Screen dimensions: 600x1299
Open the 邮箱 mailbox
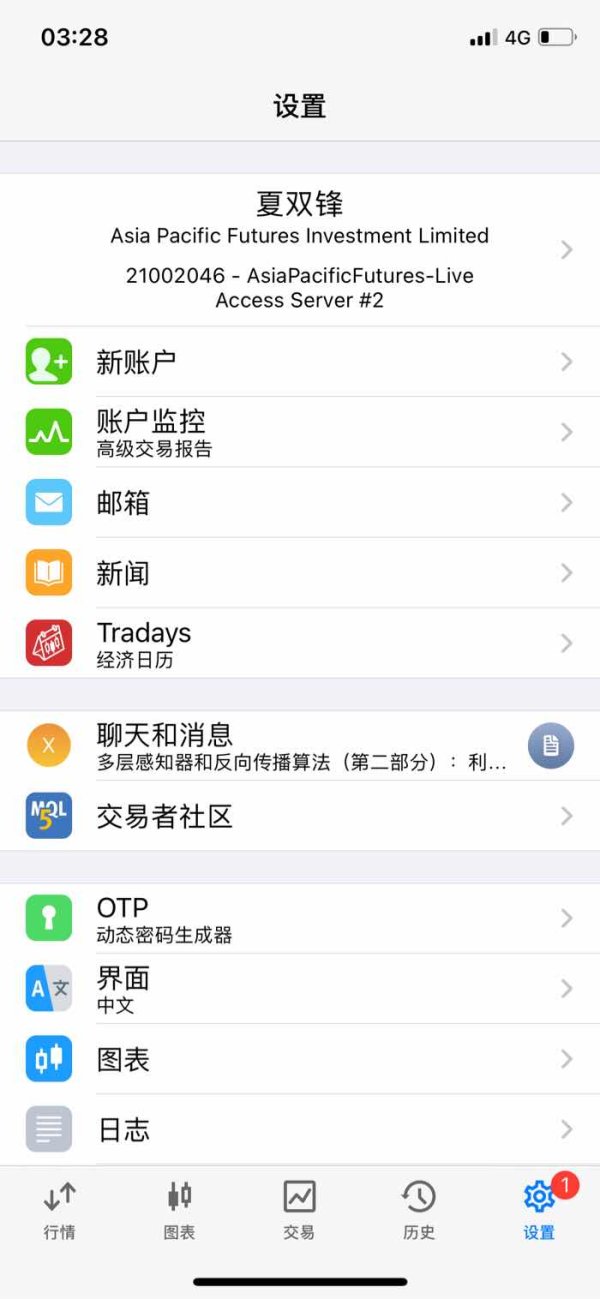tap(300, 502)
